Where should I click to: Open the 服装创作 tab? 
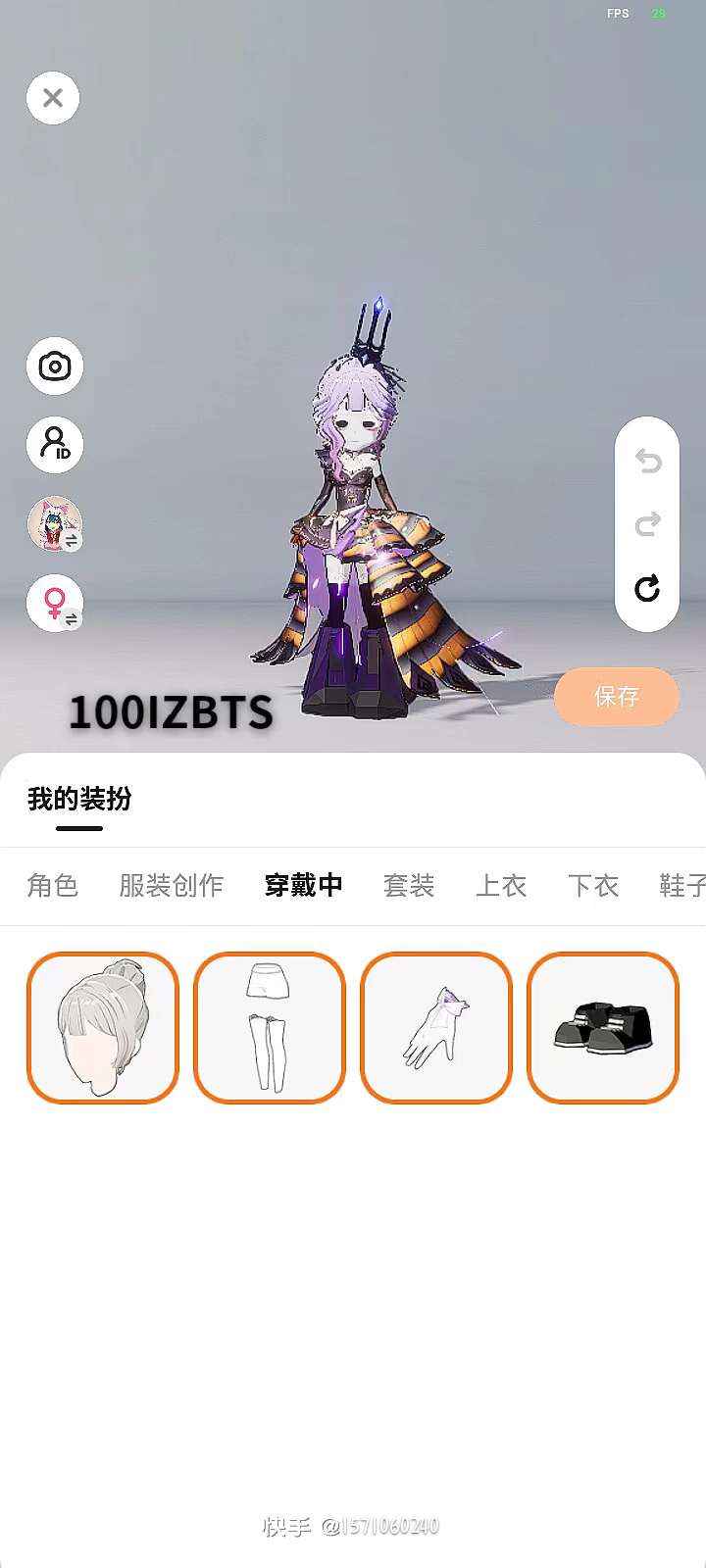click(171, 886)
